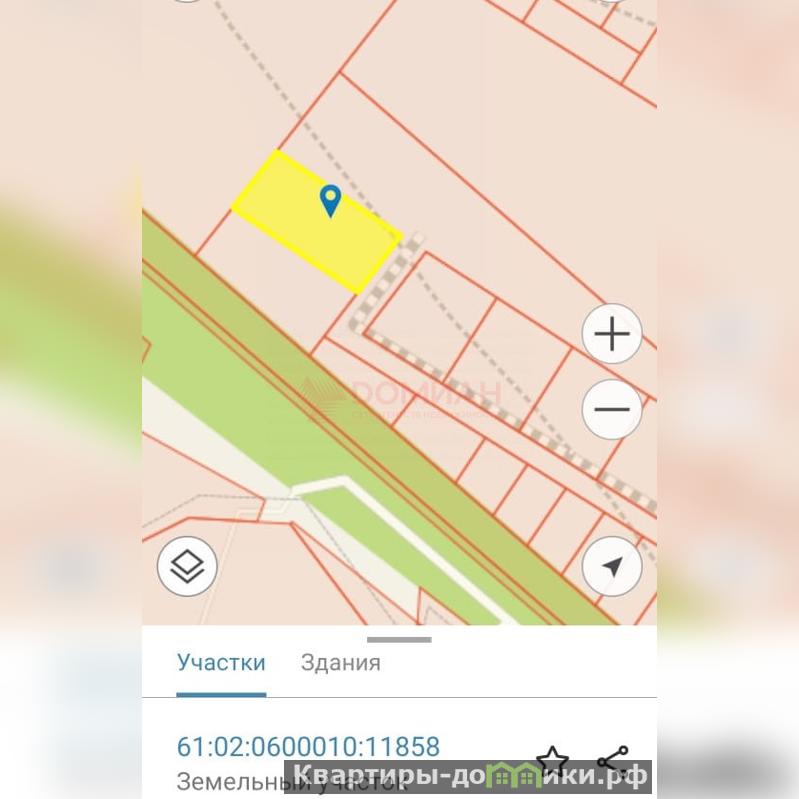Viewport: 799px width, 799px height.
Task: Open parcel 61:02:0600010:11858 details
Action: coord(308,747)
